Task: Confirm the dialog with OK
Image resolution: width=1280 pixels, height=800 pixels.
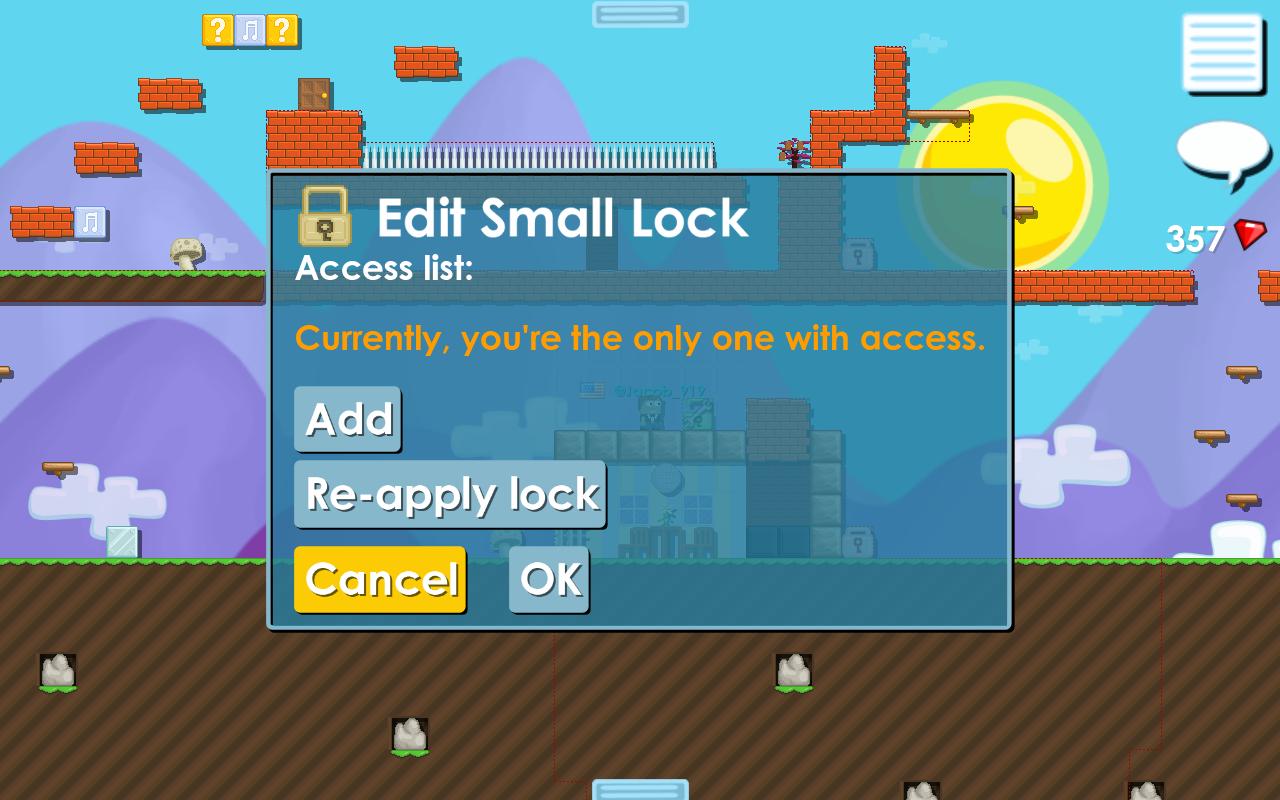Action: click(x=549, y=579)
